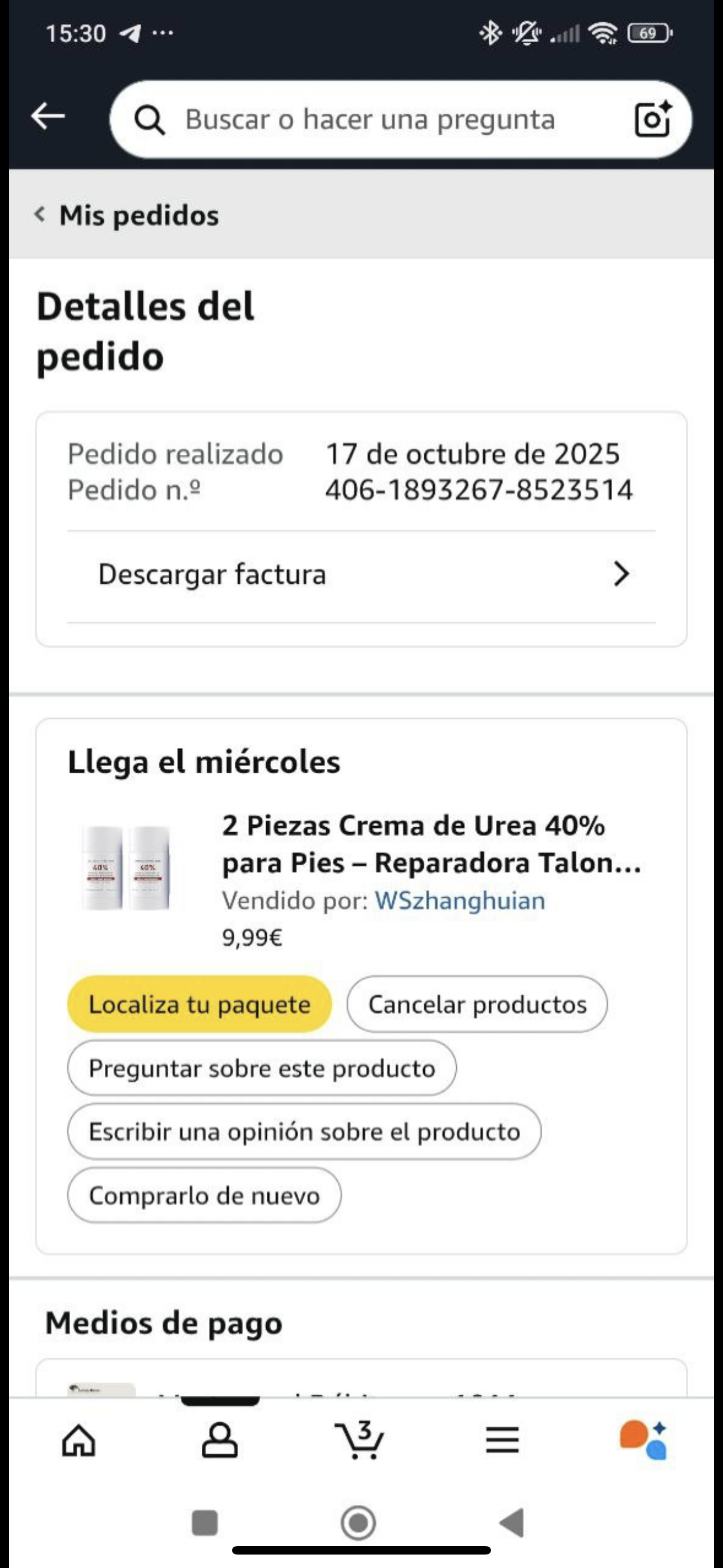Open seller WSzhanghuian's page
Viewport: 723px width, 1568px height.
coord(460,901)
